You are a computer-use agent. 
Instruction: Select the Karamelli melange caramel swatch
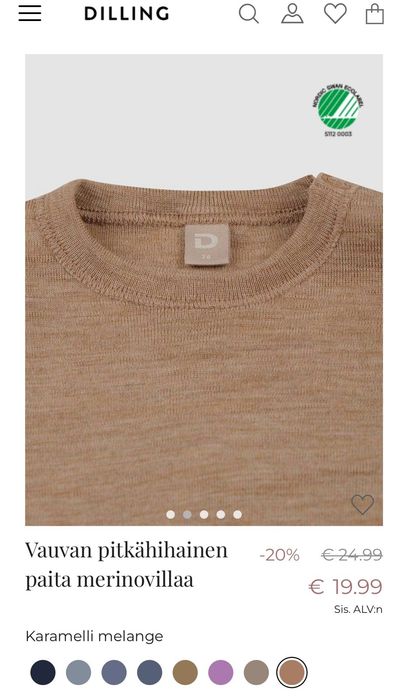[292, 672]
